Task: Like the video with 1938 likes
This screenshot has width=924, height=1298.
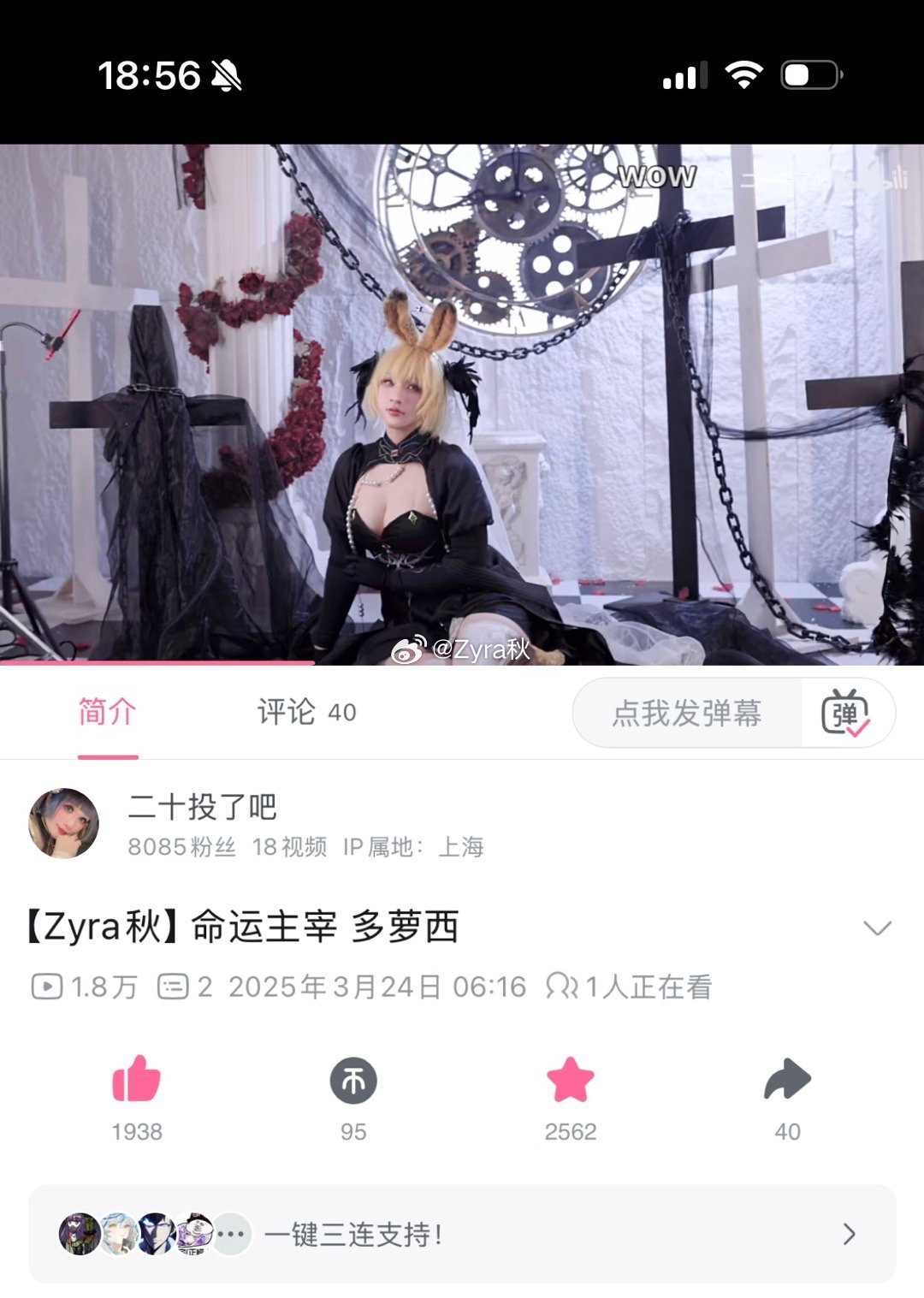Action: (x=137, y=1080)
